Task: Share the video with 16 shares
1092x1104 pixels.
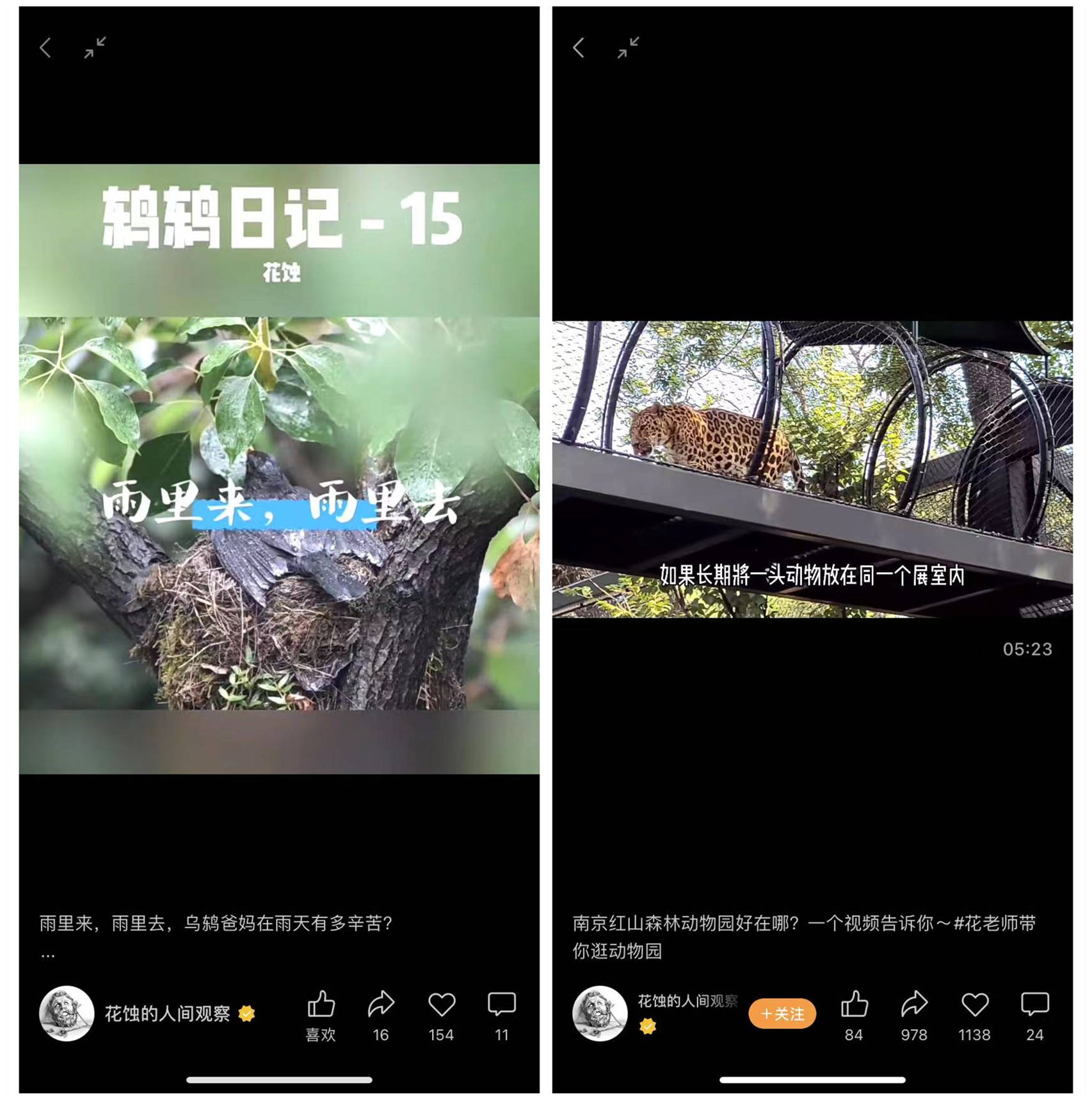Action: click(381, 1016)
